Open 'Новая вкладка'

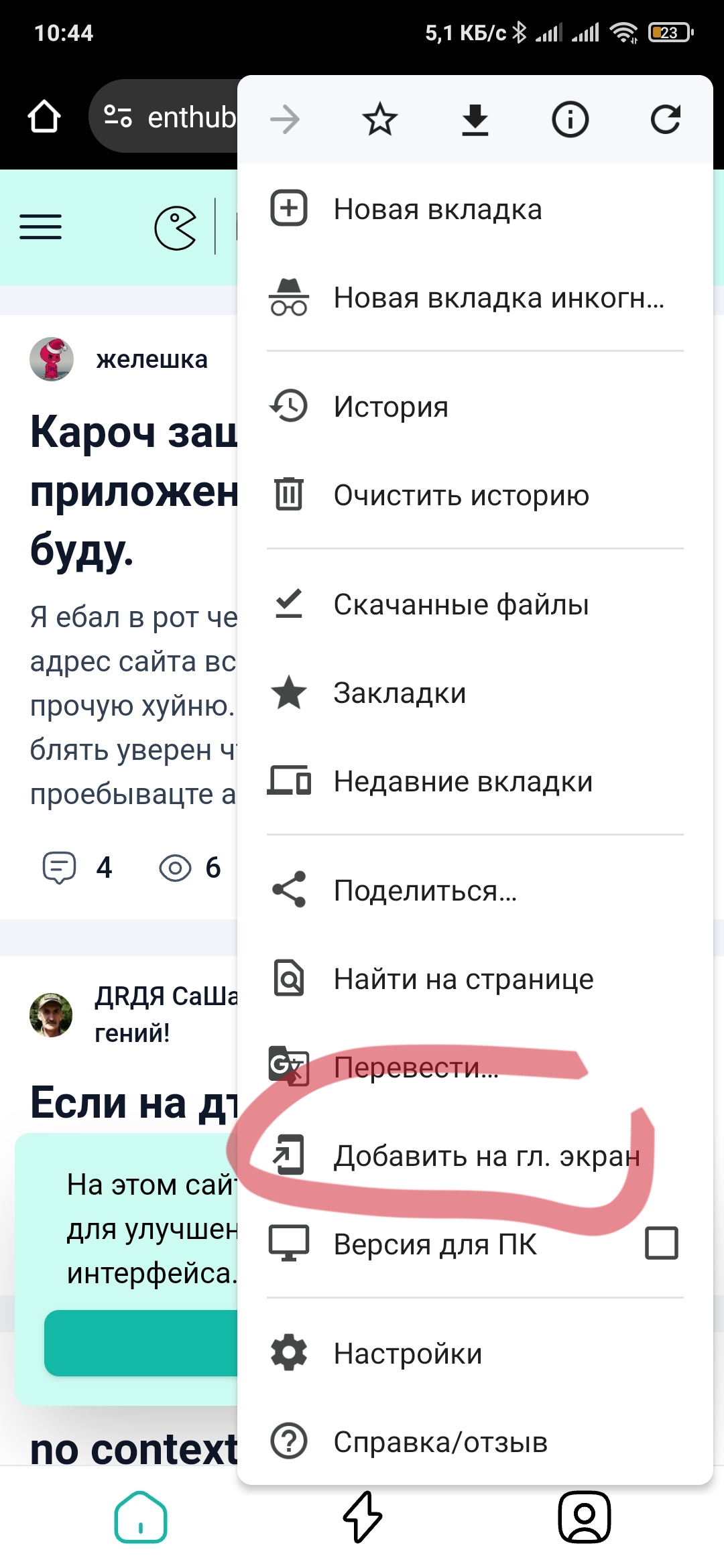point(475,209)
